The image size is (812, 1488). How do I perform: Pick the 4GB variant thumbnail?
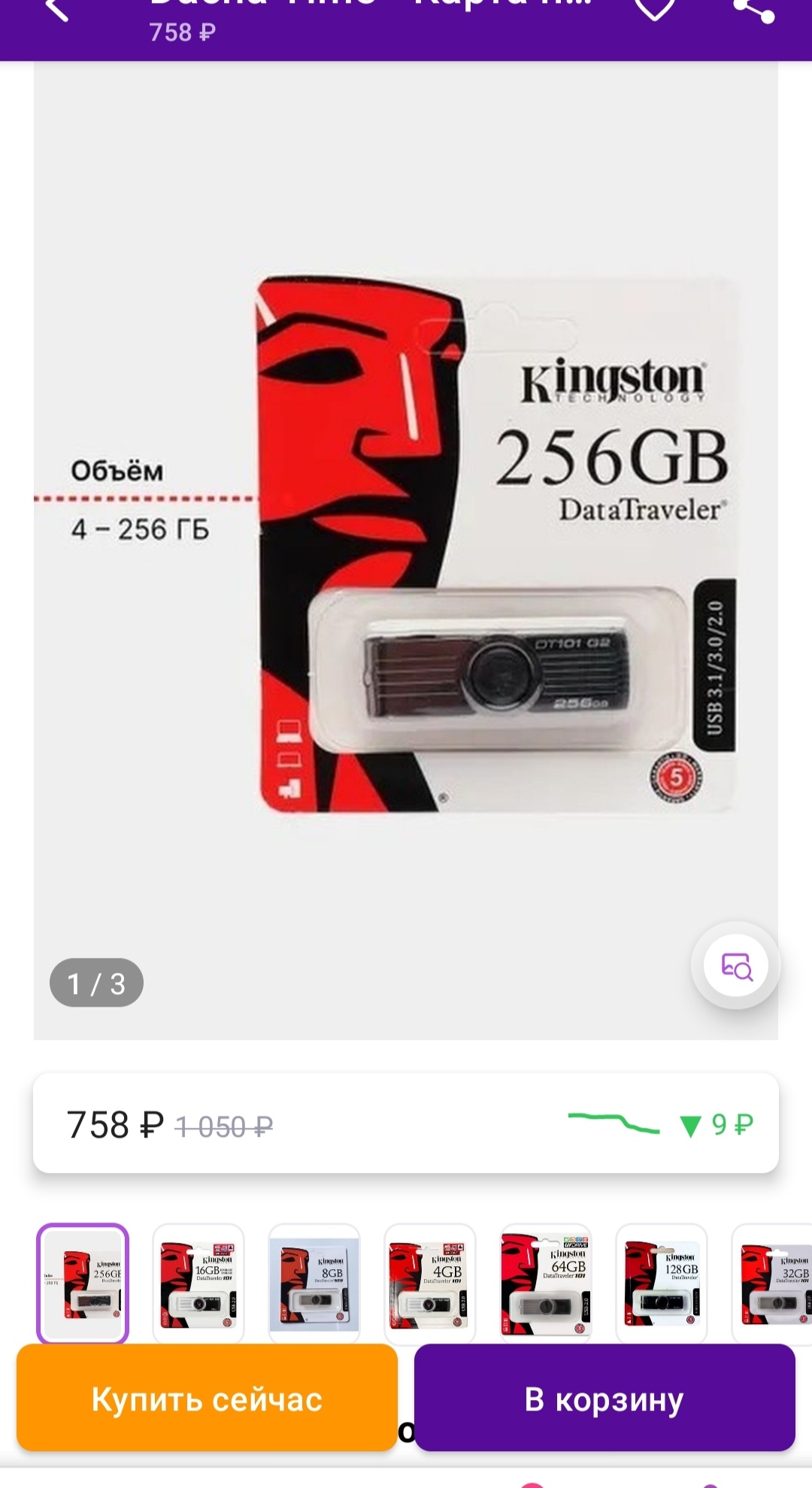[430, 1283]
